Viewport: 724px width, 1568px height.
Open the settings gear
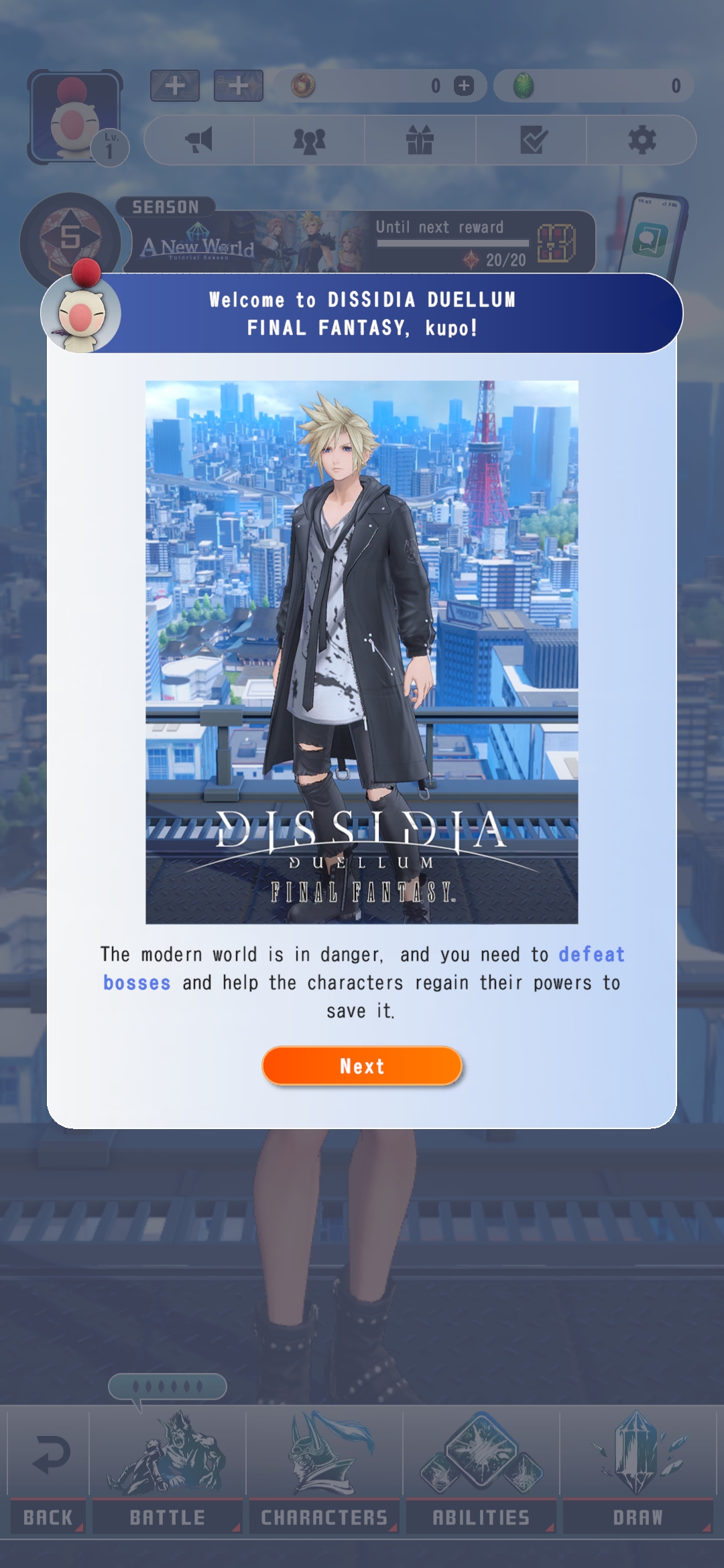(642, 140)
